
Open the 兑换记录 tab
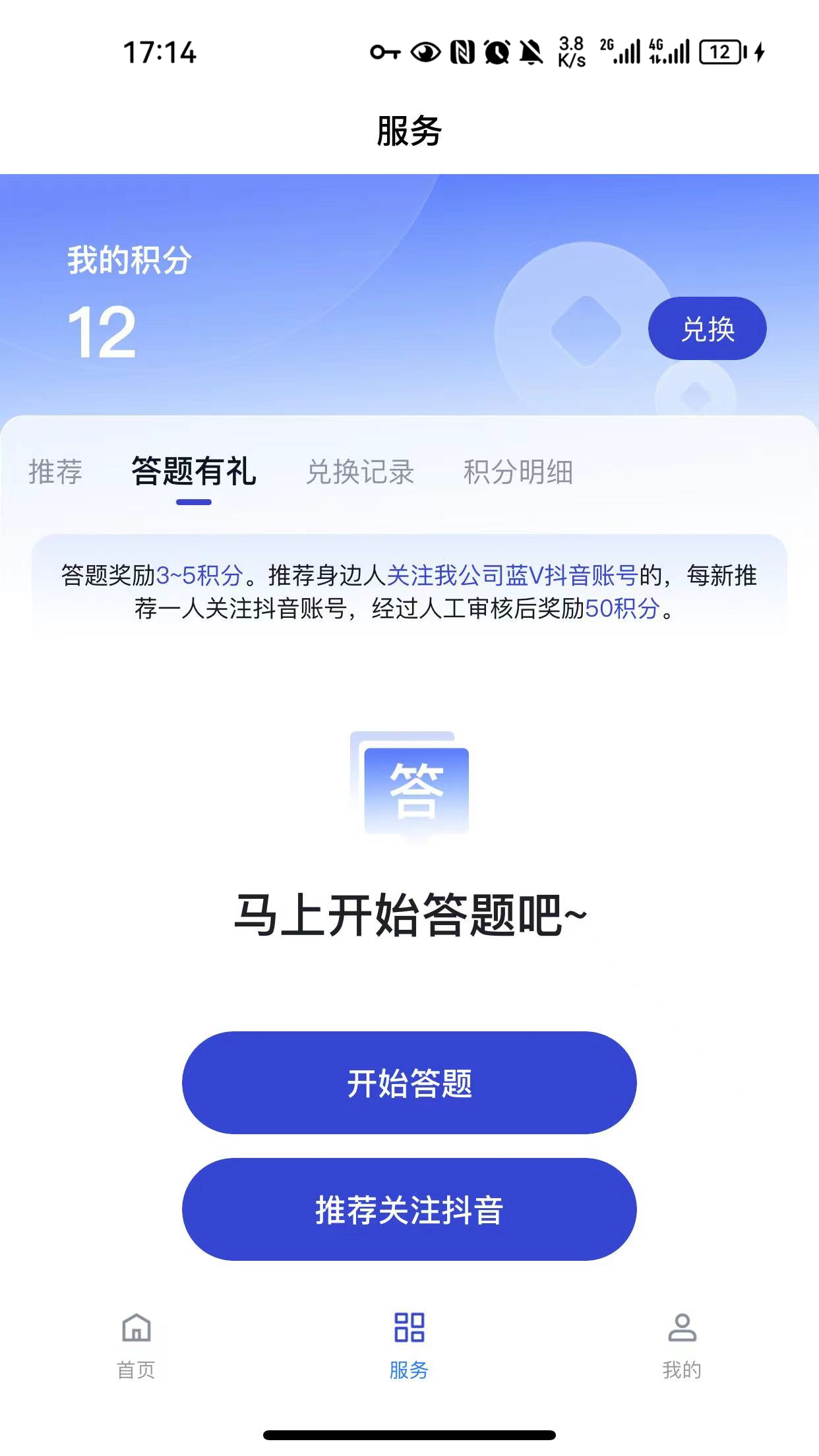[x=360, y=472]
